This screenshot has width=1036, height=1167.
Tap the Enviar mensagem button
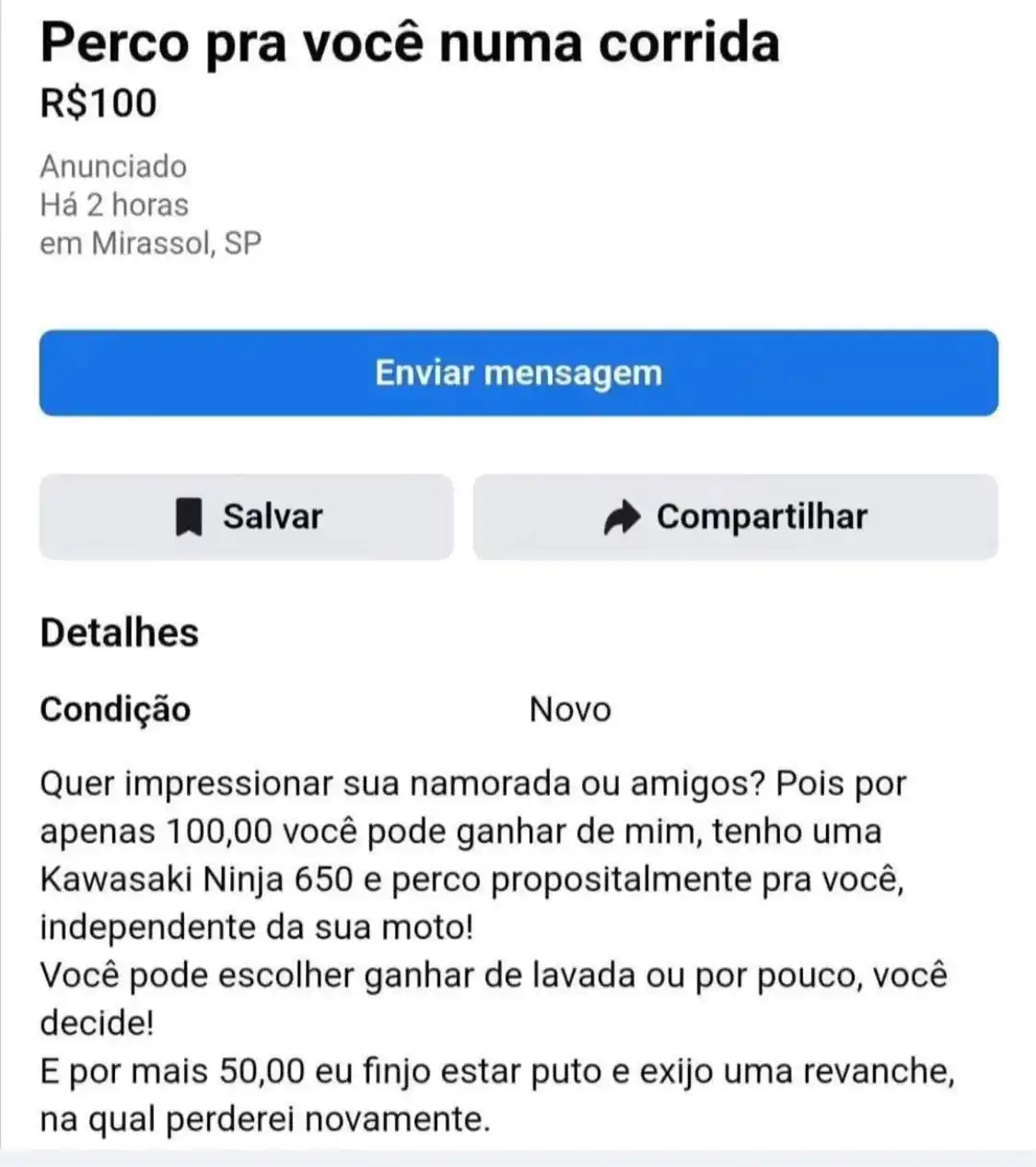(x=518, y=373)
